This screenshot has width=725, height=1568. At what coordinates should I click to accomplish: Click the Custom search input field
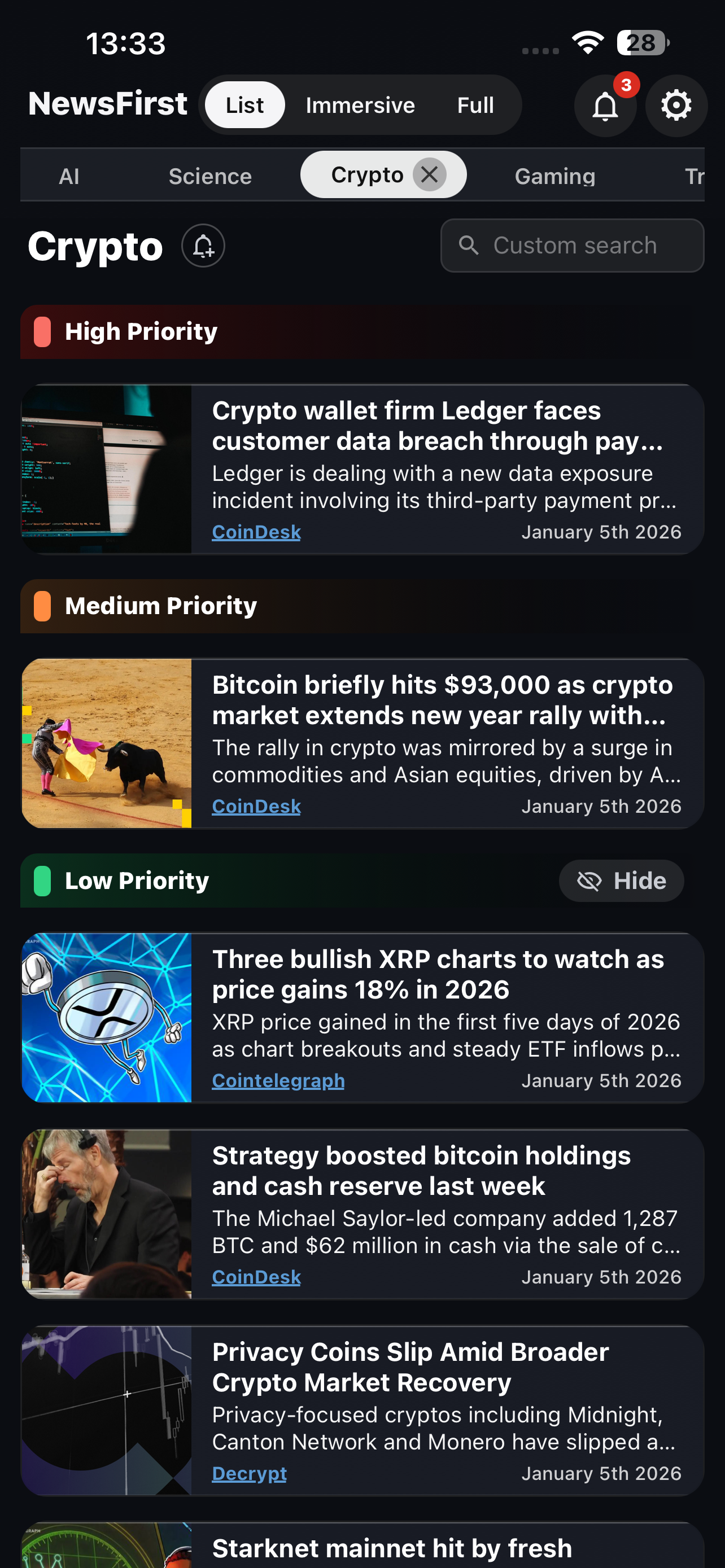572,246
